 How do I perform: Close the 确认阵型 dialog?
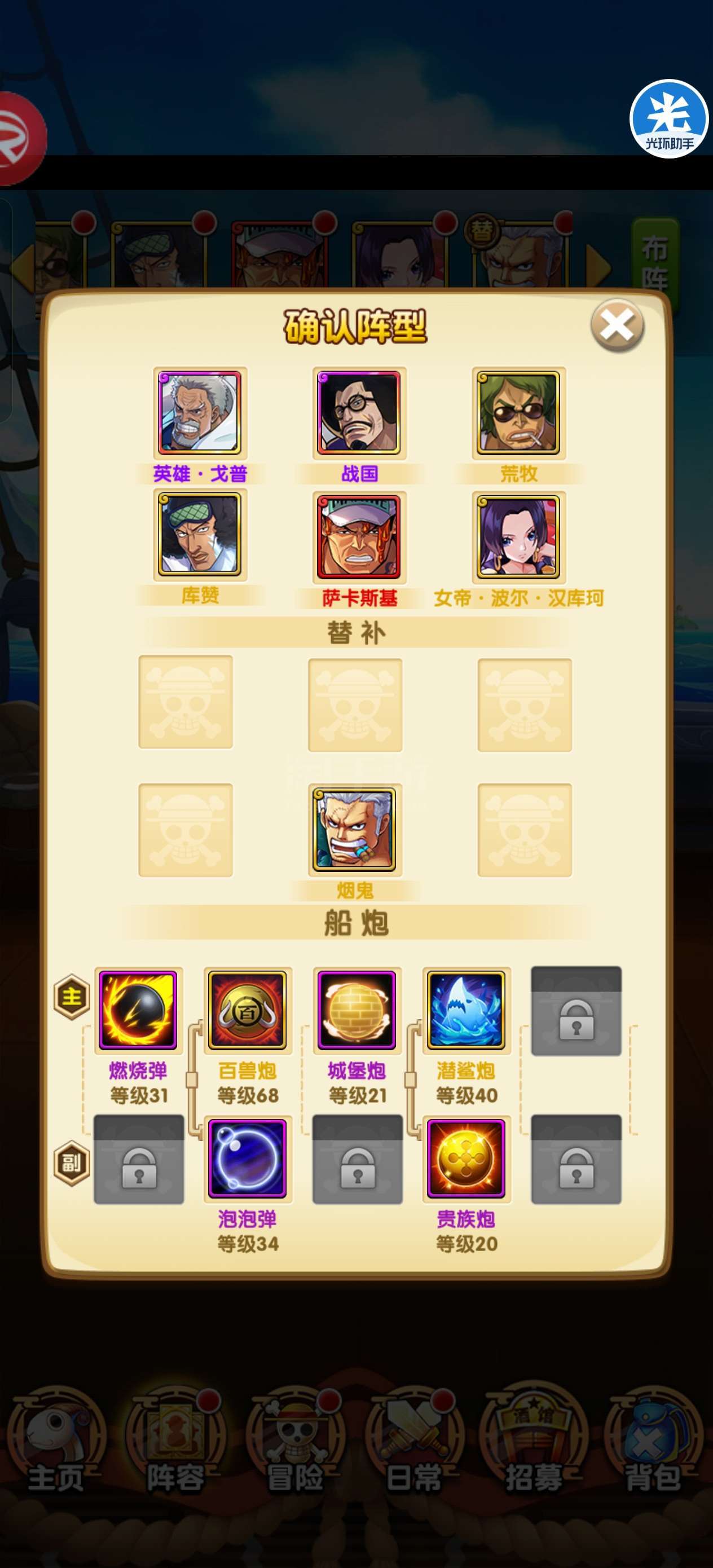(x=617, y=325)
